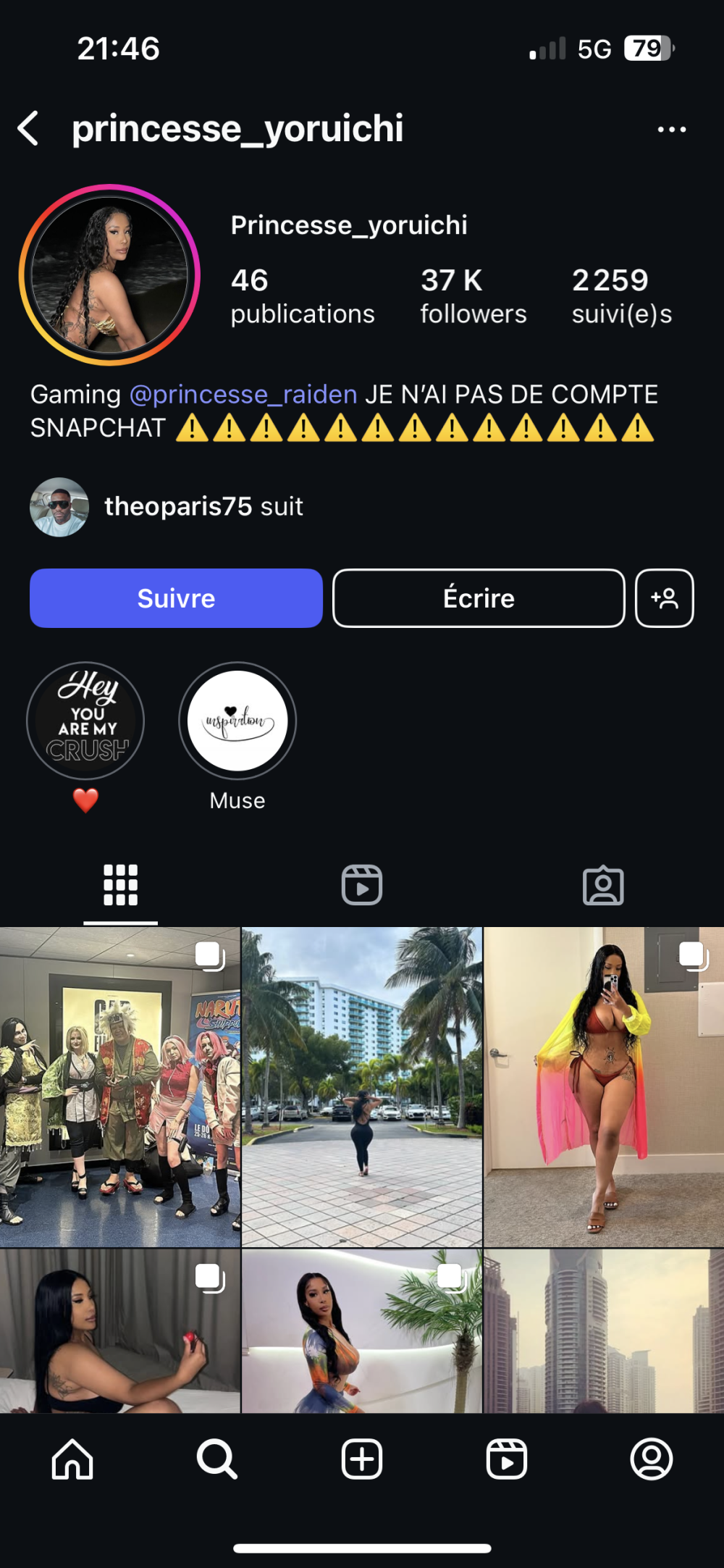Open the post with palm trees and building
This screenshot has height=1568, width=724.
point(362,1086)
